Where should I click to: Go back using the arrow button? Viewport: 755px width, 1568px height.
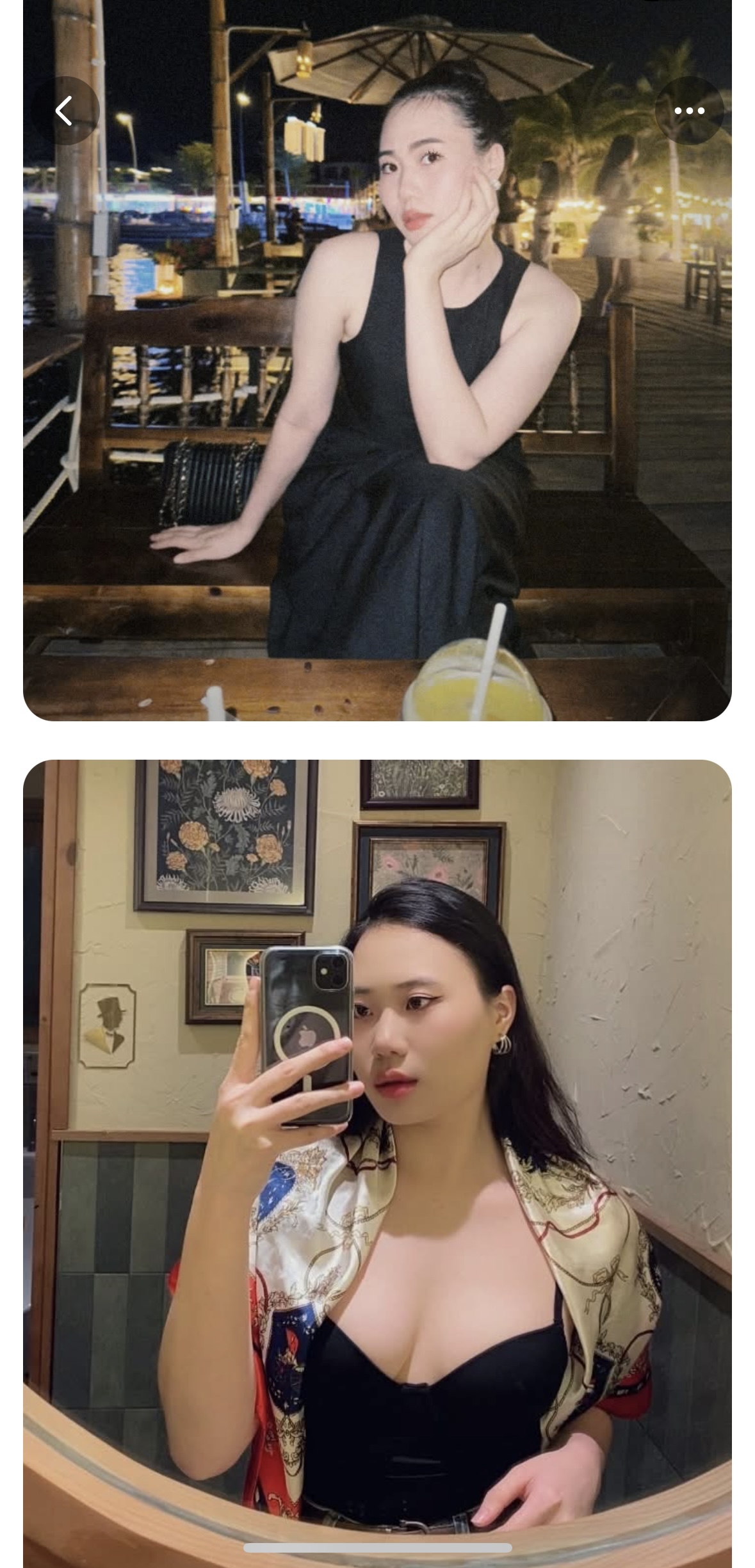65,111
